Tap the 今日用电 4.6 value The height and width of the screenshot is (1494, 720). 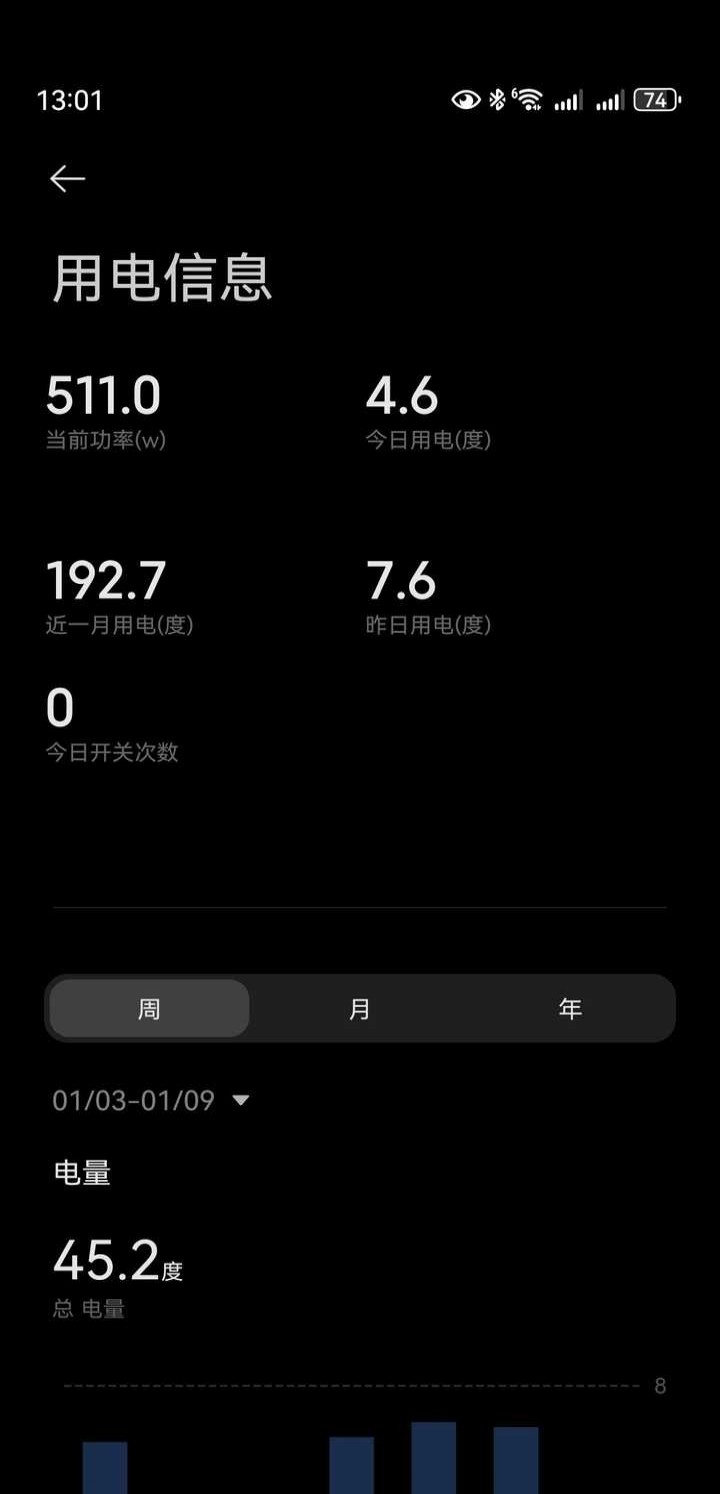point(402,397)
